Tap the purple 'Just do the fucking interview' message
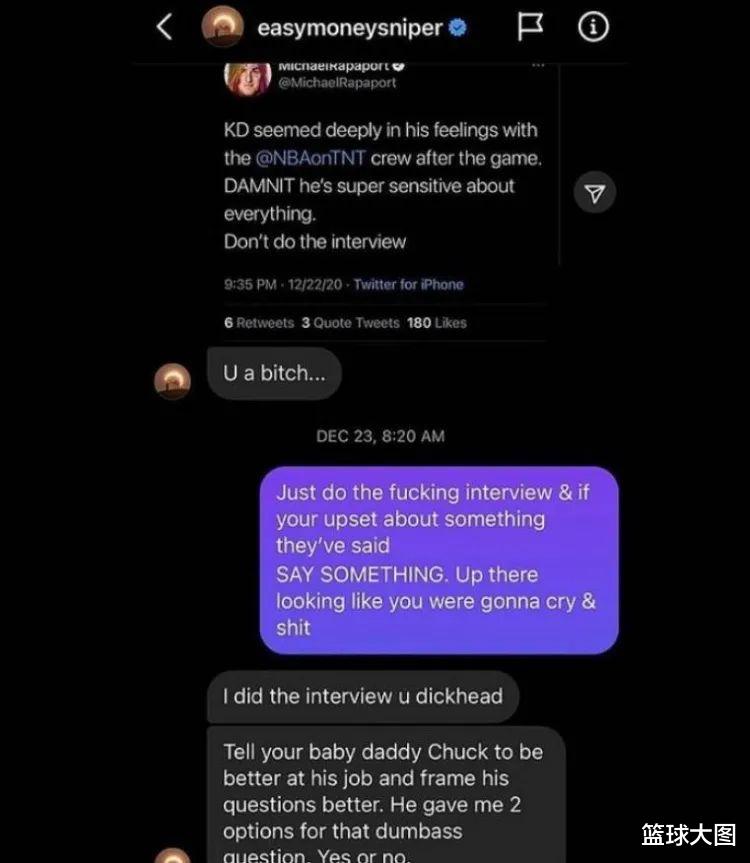Screen dimensions: 750x863 (438, 558)
